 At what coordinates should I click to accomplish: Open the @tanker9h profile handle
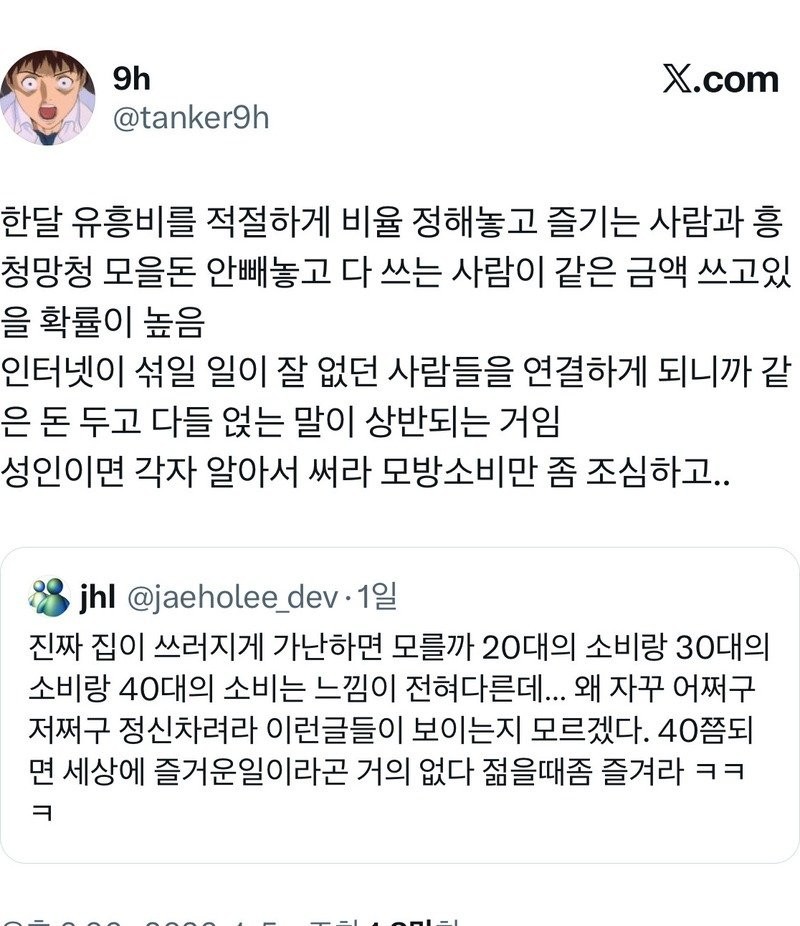(191, 119)
